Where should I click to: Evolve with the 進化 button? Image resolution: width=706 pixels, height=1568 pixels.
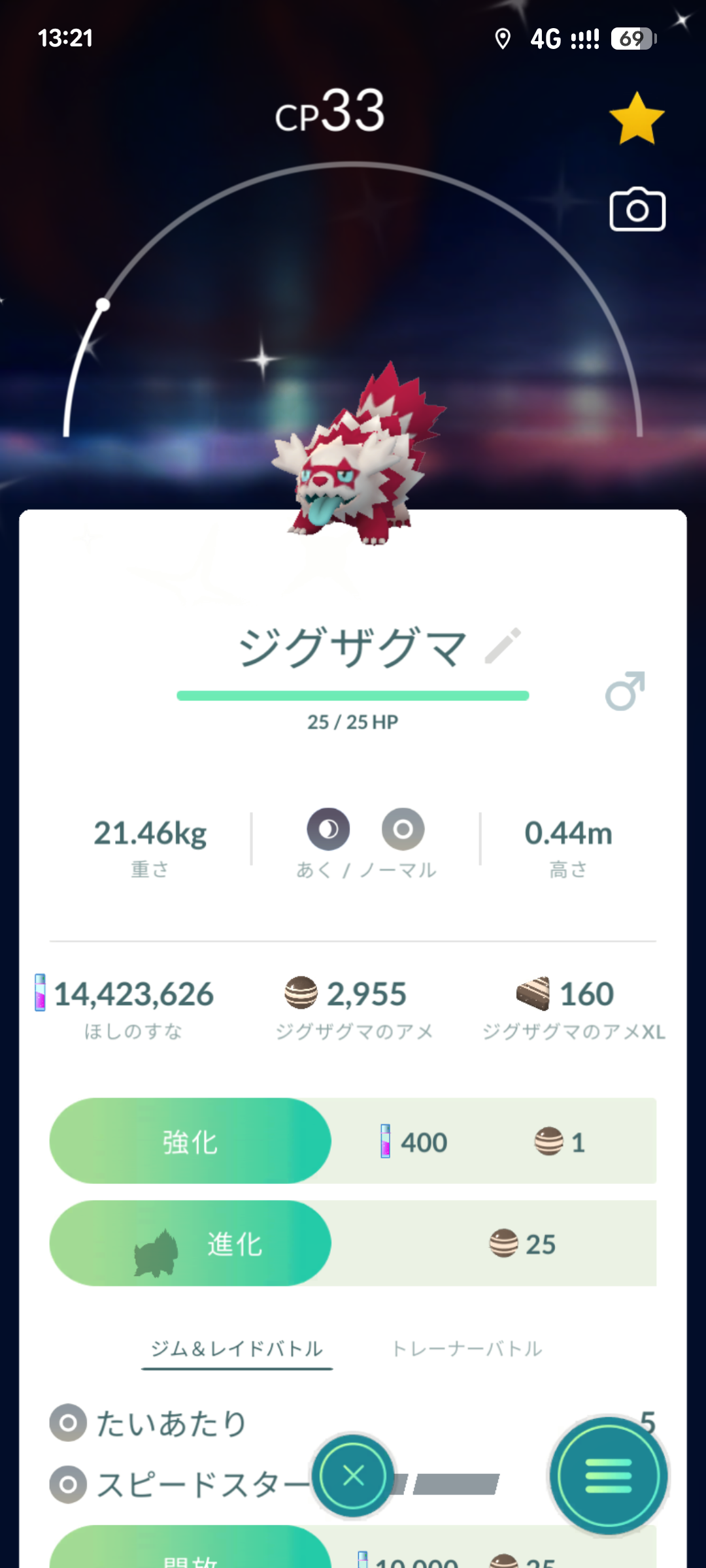pyautogui.click(x=190, y=1243)
